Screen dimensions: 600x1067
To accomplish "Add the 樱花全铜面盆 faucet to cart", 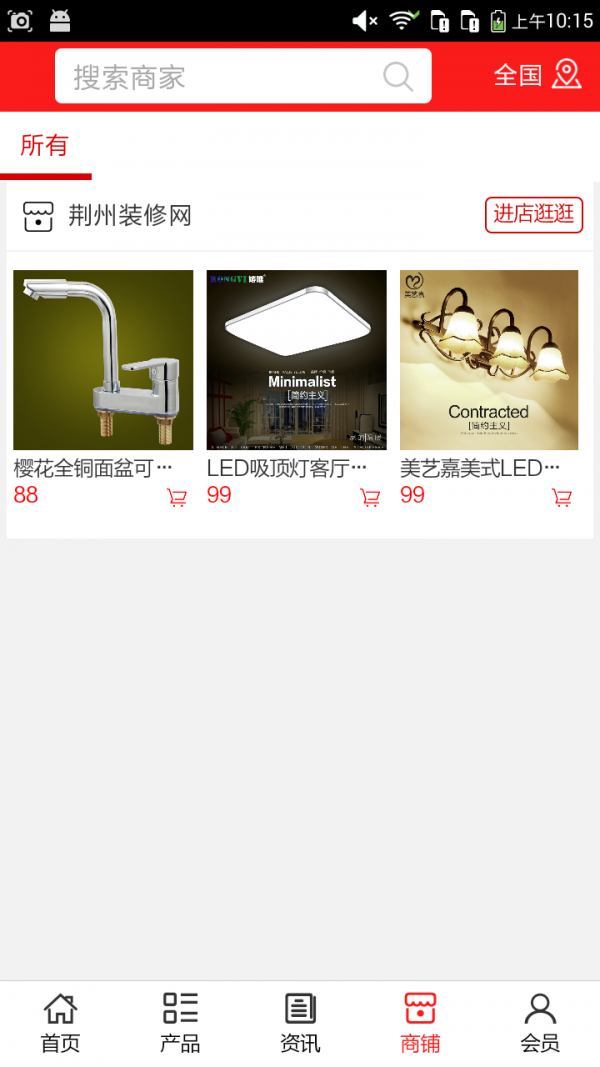I will pos(177,497).
